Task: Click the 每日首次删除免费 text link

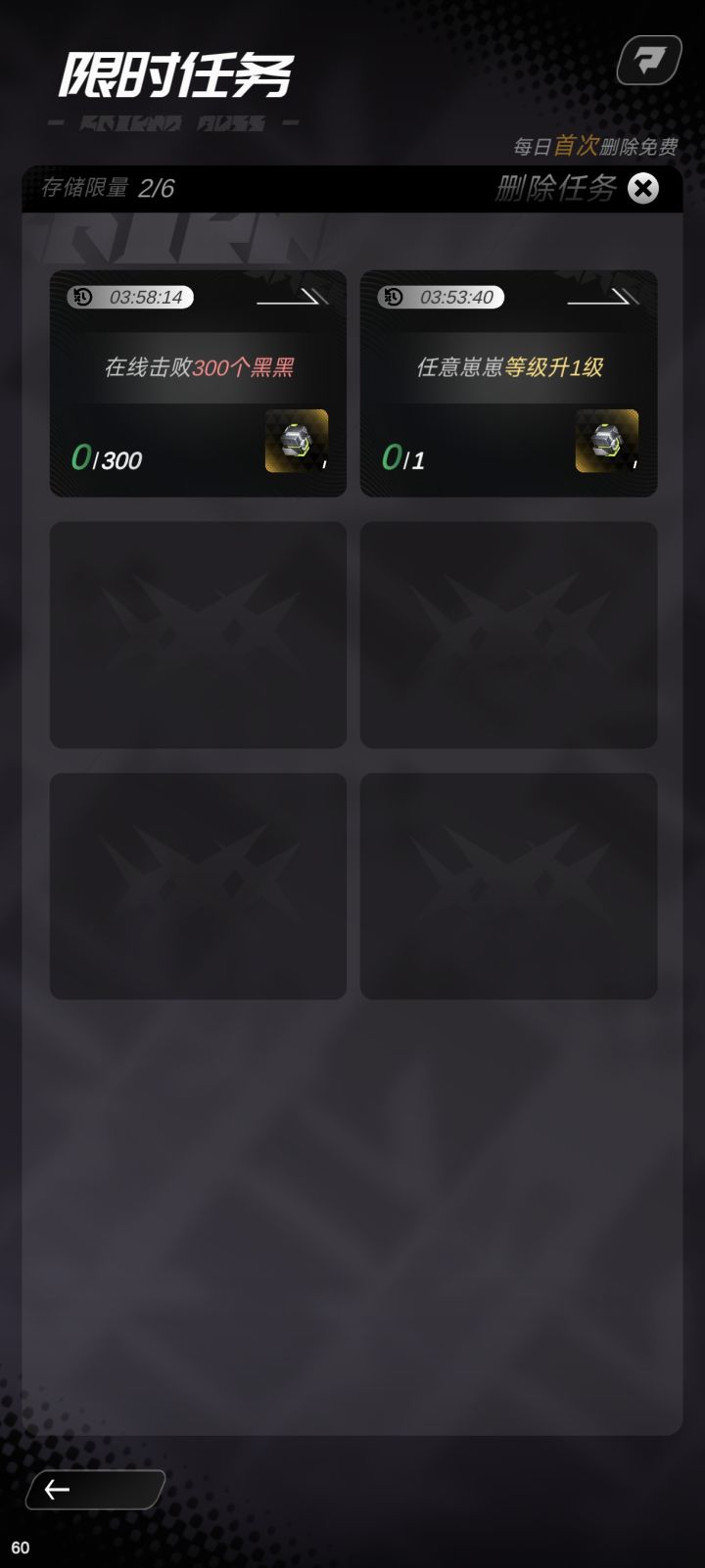Action: pos(593,144)
